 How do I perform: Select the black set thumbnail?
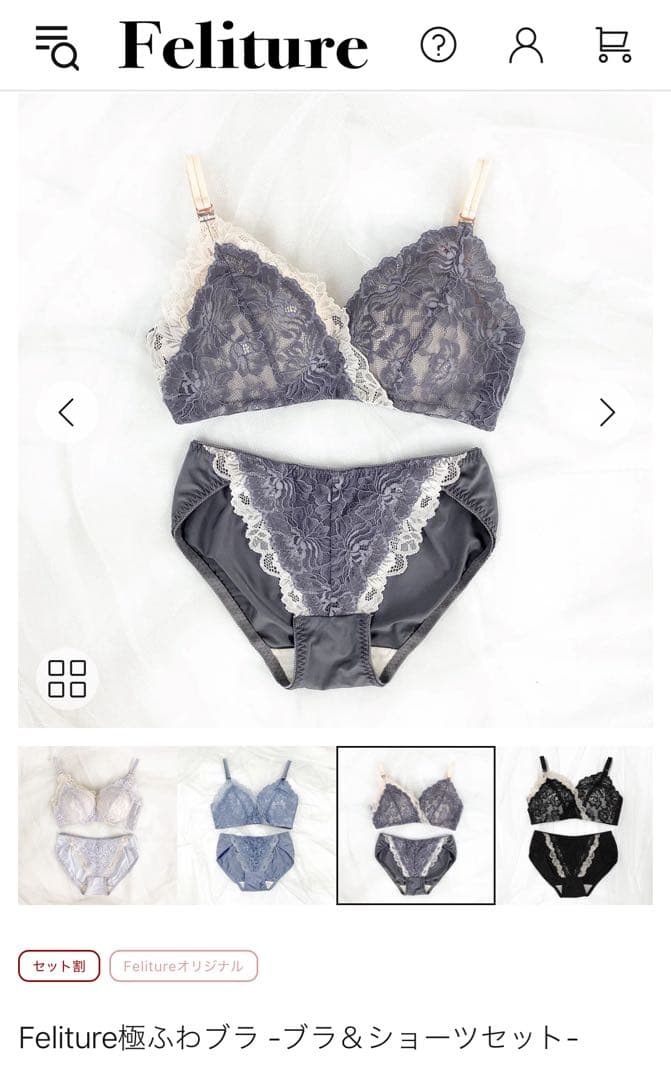pyautogui.click(x=575, y=825)
